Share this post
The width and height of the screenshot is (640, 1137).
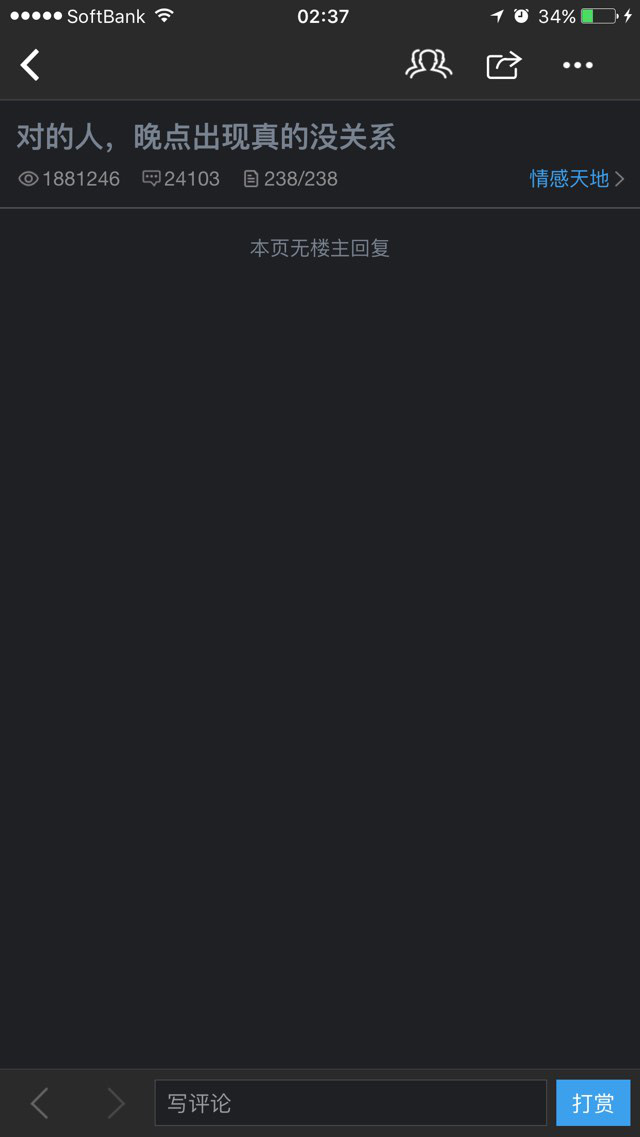pyautogui.click(x=504, y=65)
